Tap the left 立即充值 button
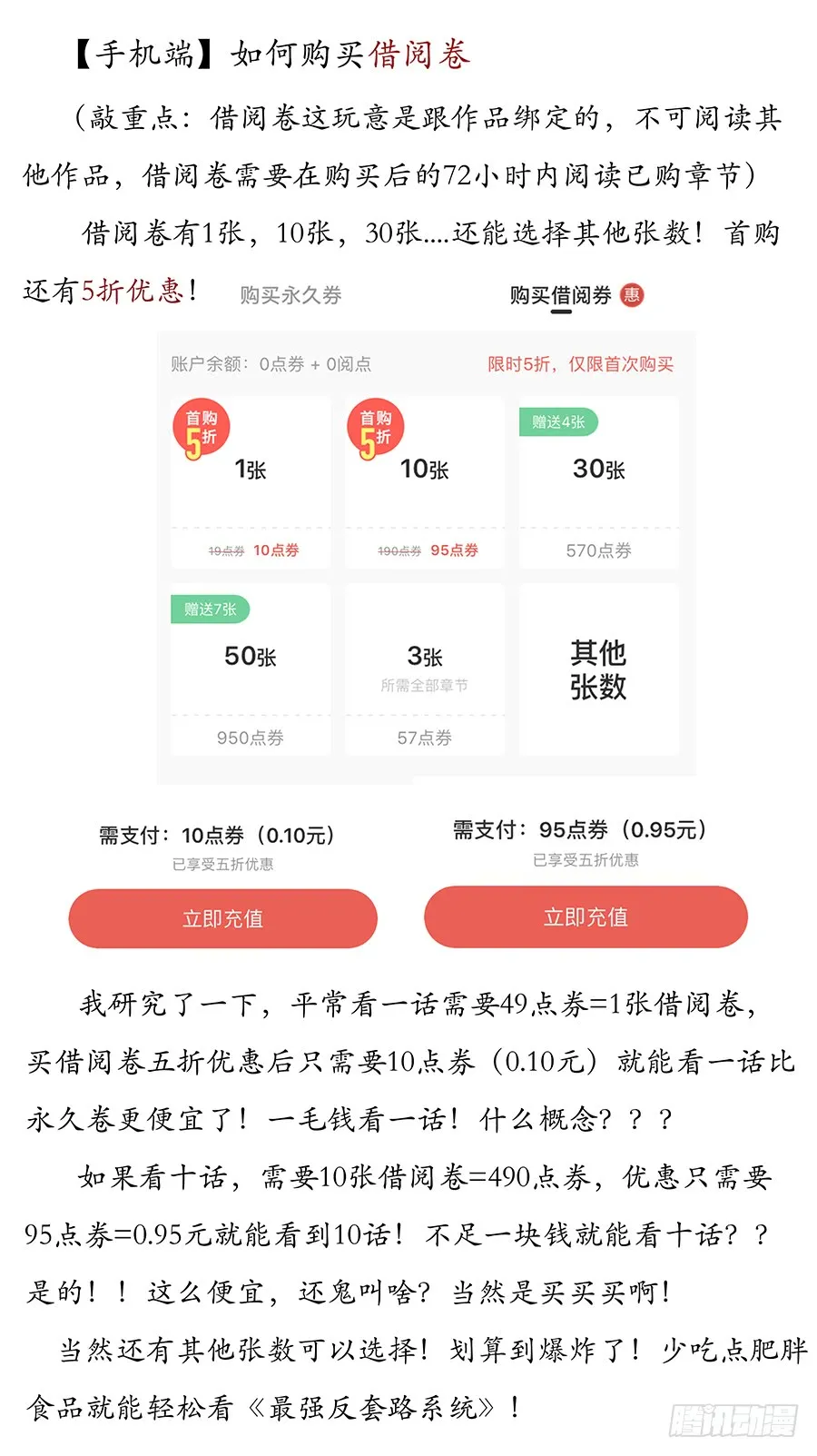This screenshot has width=817, height=1456. [222, 918]
